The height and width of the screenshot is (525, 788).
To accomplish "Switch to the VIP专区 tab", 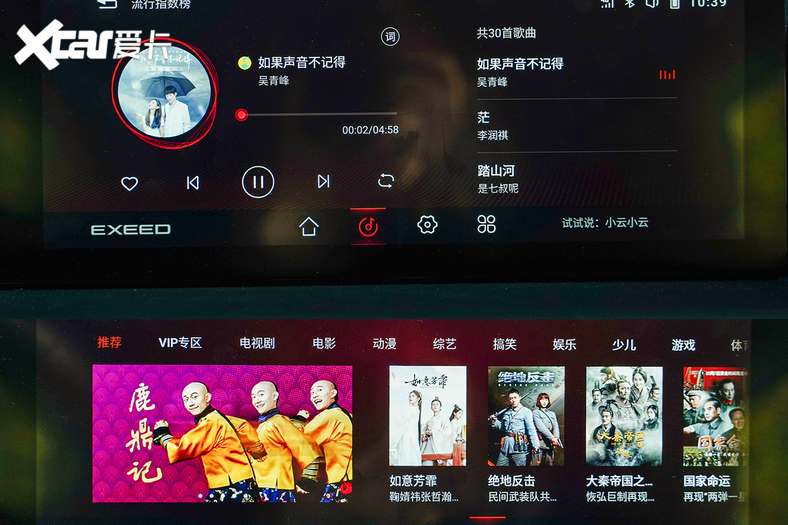I will pyautogui.click(x=180, y=343).
